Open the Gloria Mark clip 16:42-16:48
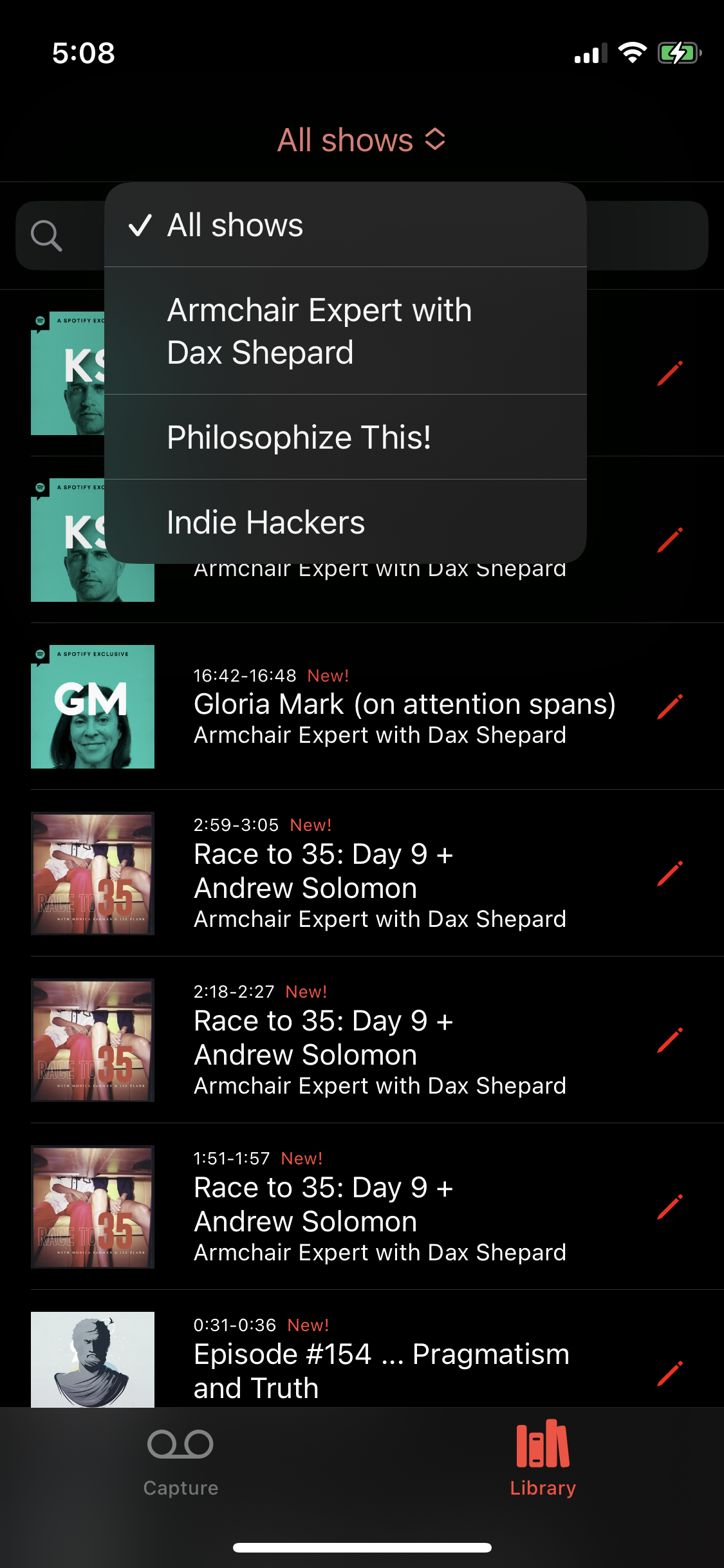724x1568 pixels. coord(404,705)
